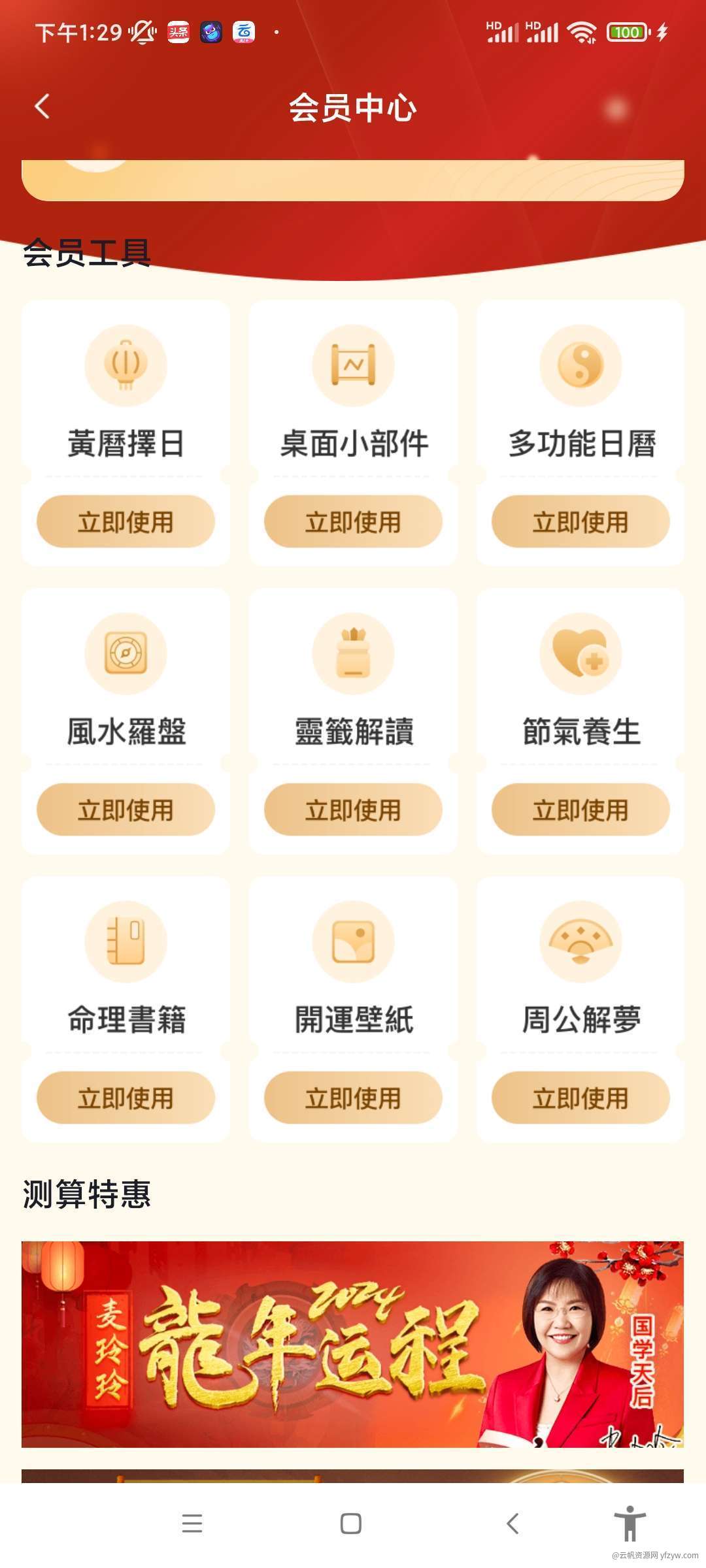Image resolution: width=706 pixels, height=1568 pixels.
Task: Tap 立即使用 under 黃曆擇日
Action: click(126, 522)
